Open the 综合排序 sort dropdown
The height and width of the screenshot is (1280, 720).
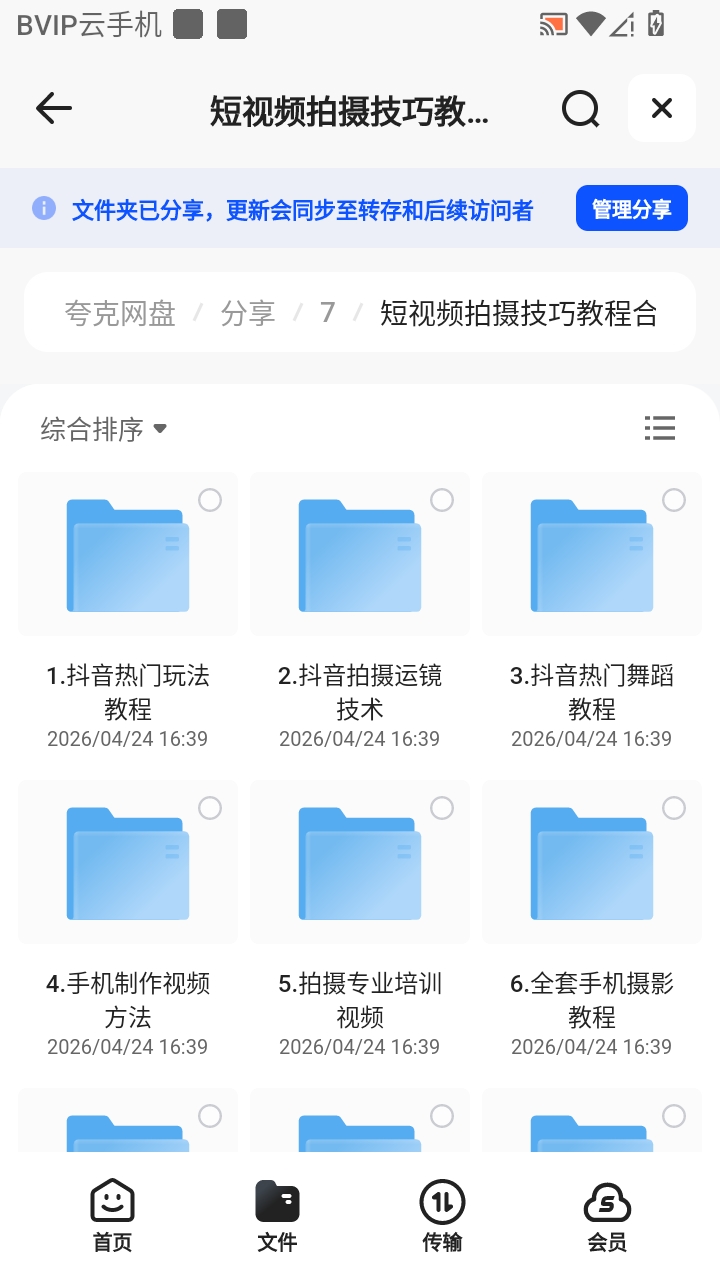pos(103,429)
